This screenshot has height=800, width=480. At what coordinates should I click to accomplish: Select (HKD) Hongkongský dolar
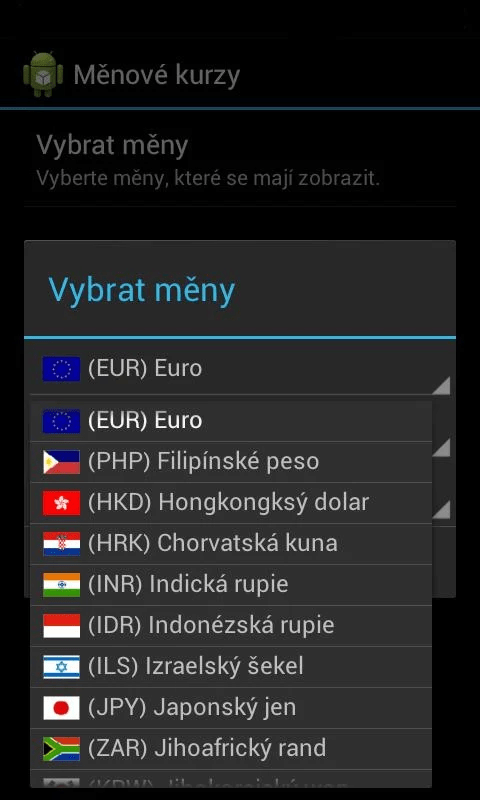231,503
